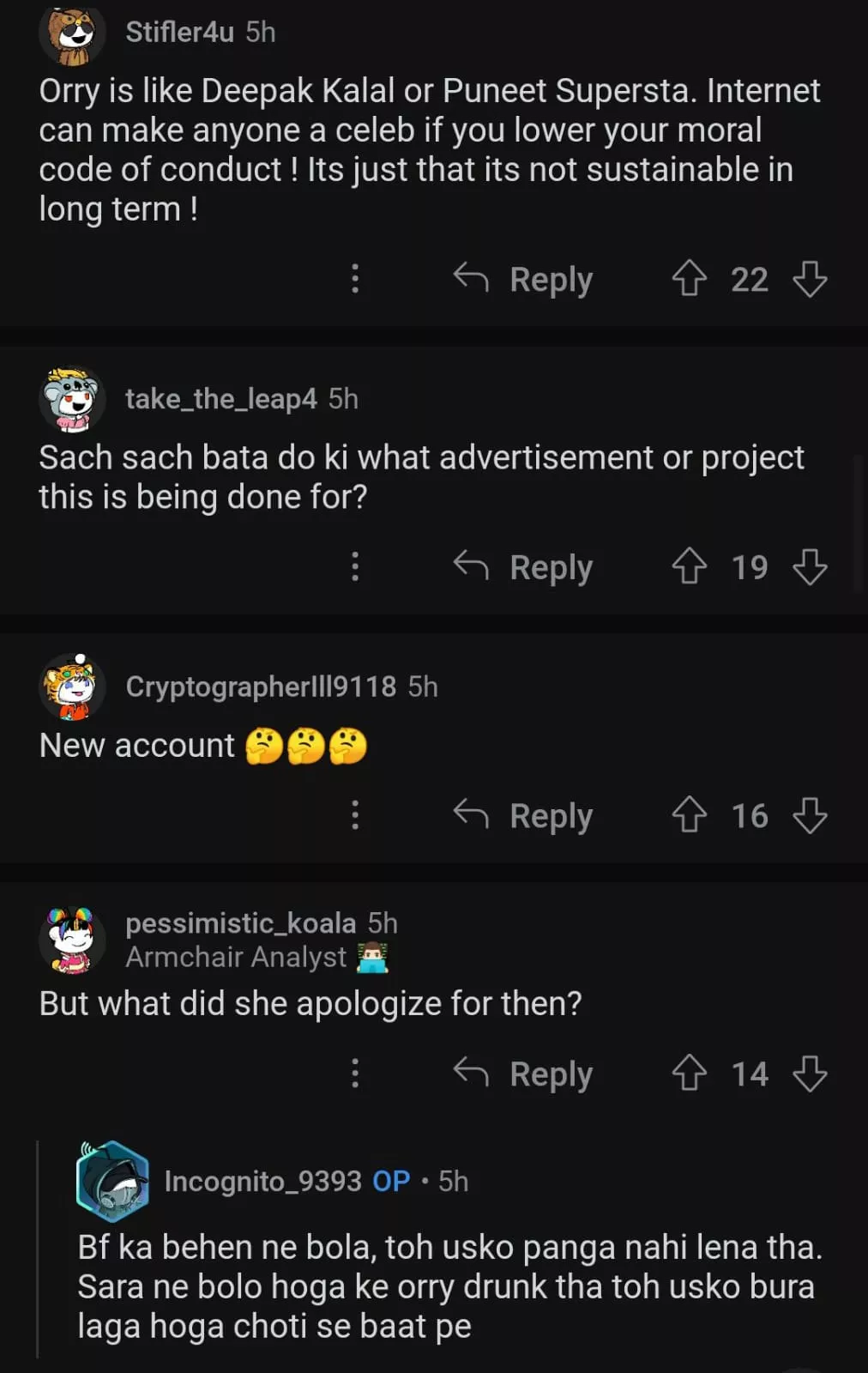Viewport: 868px width, 1373px height.
Task: Upvote the New account comment
Action: [x=689, y=815]
